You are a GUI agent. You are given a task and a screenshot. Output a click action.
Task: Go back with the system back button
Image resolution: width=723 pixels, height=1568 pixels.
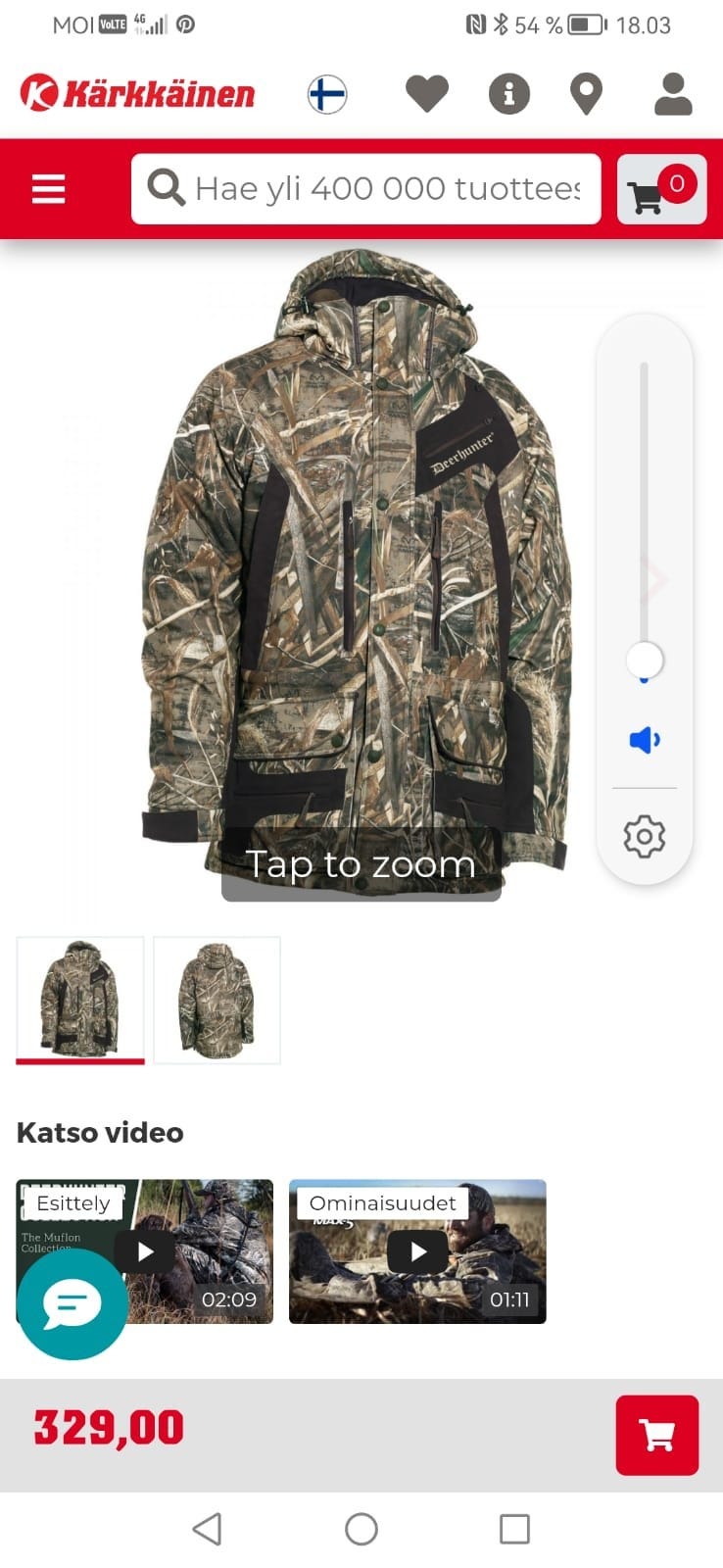click(x=207, y=1529)
